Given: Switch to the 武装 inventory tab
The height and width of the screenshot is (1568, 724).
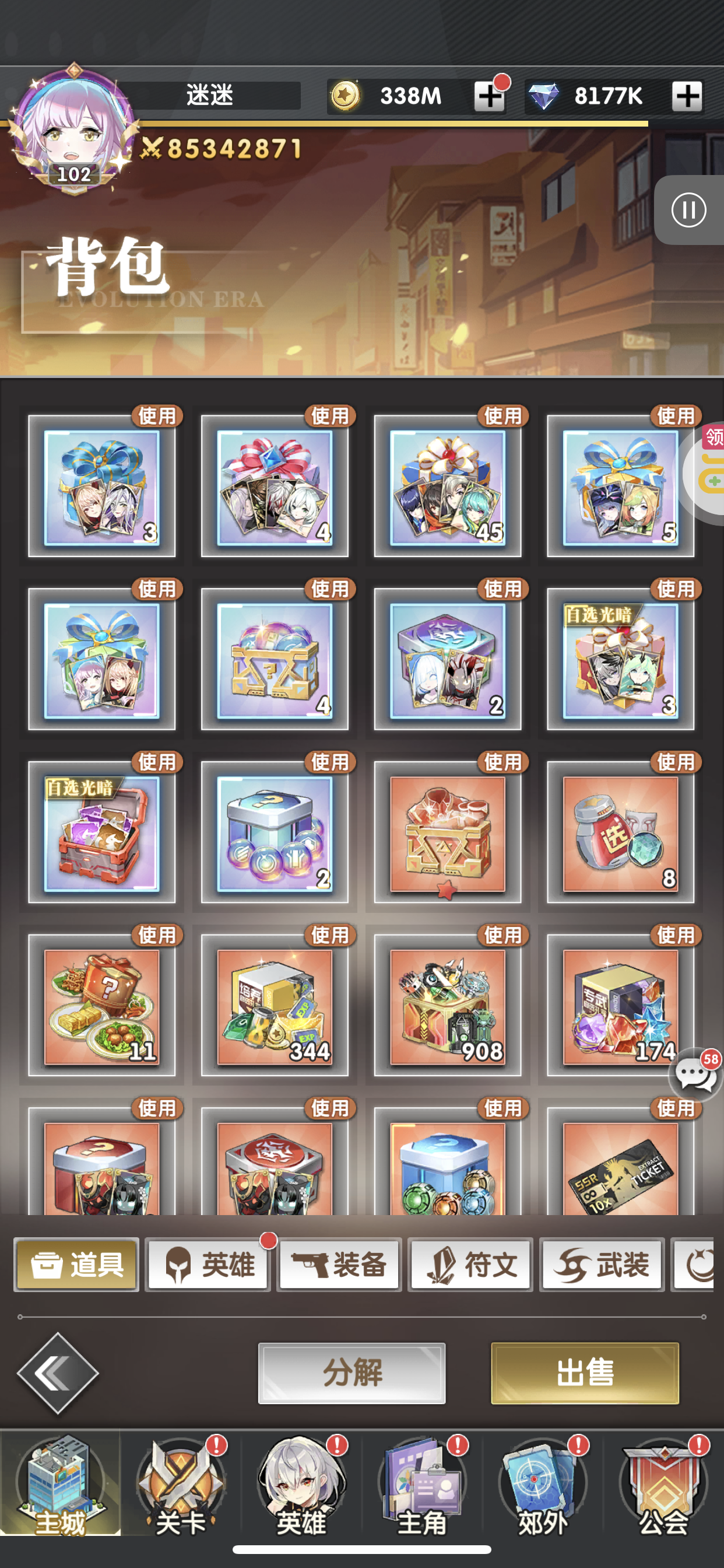Looking at the screenshot, I should pos(602,1265).
